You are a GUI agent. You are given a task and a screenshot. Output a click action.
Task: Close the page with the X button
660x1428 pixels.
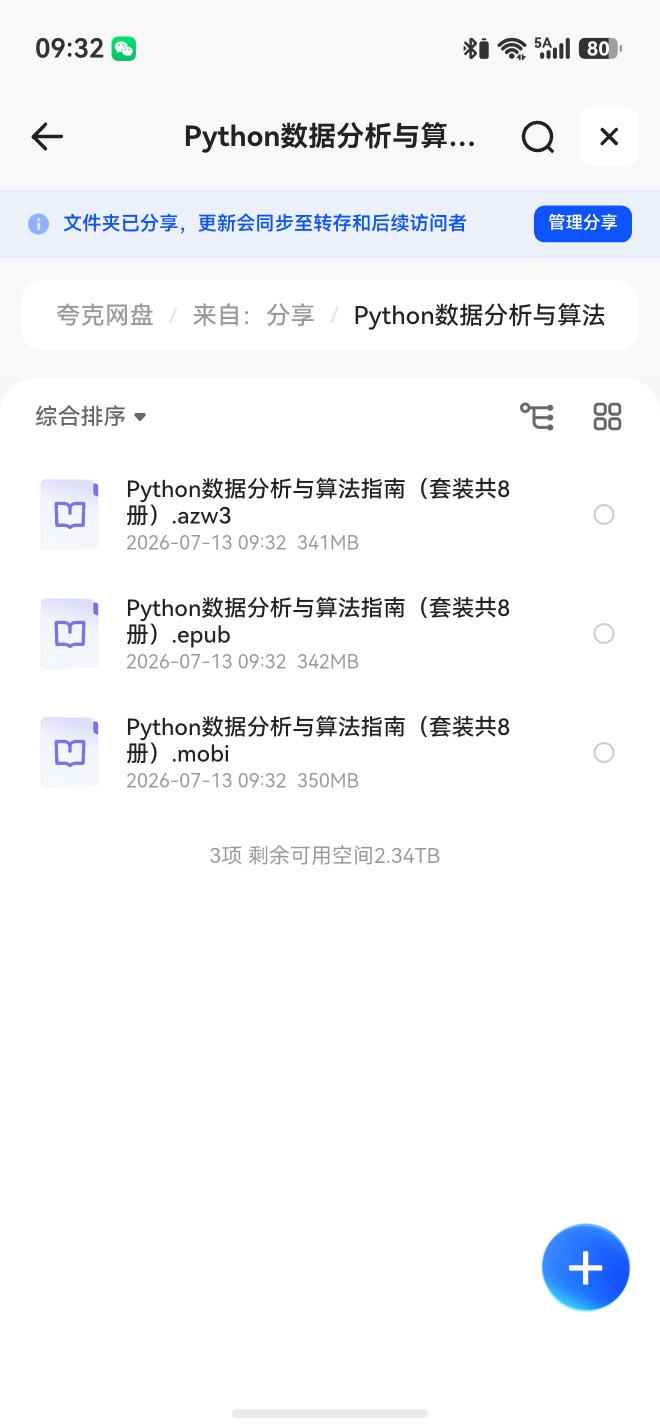pyautogui.click(x=609, y=137)
